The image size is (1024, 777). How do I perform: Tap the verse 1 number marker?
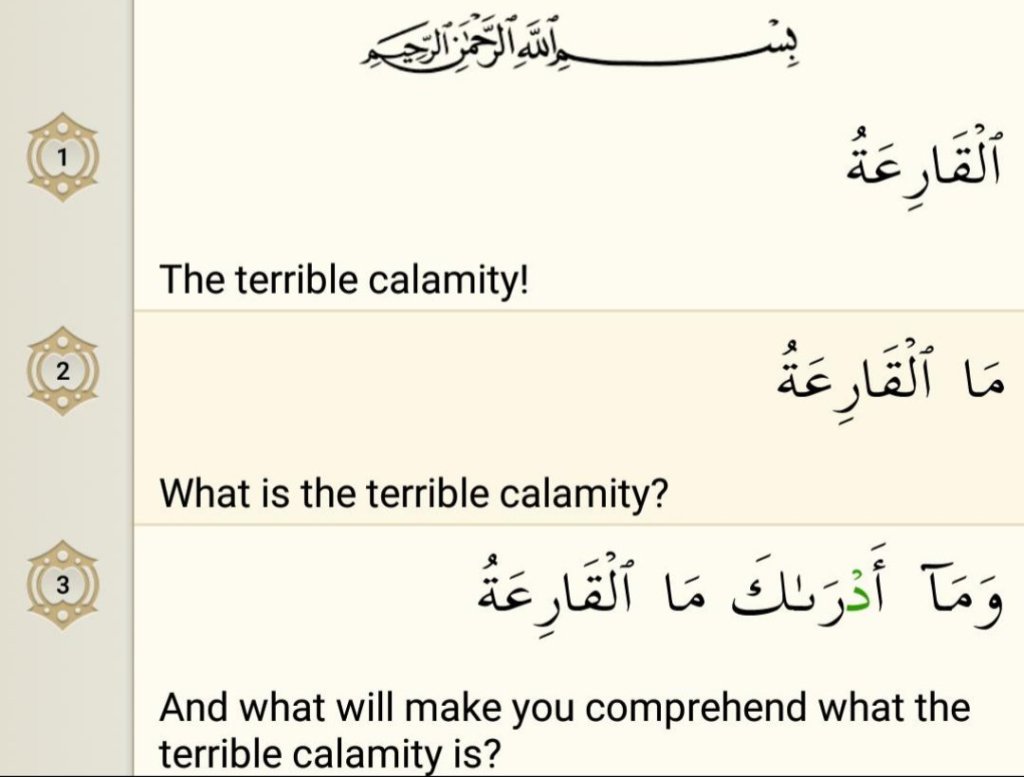(x=63, y=157)
